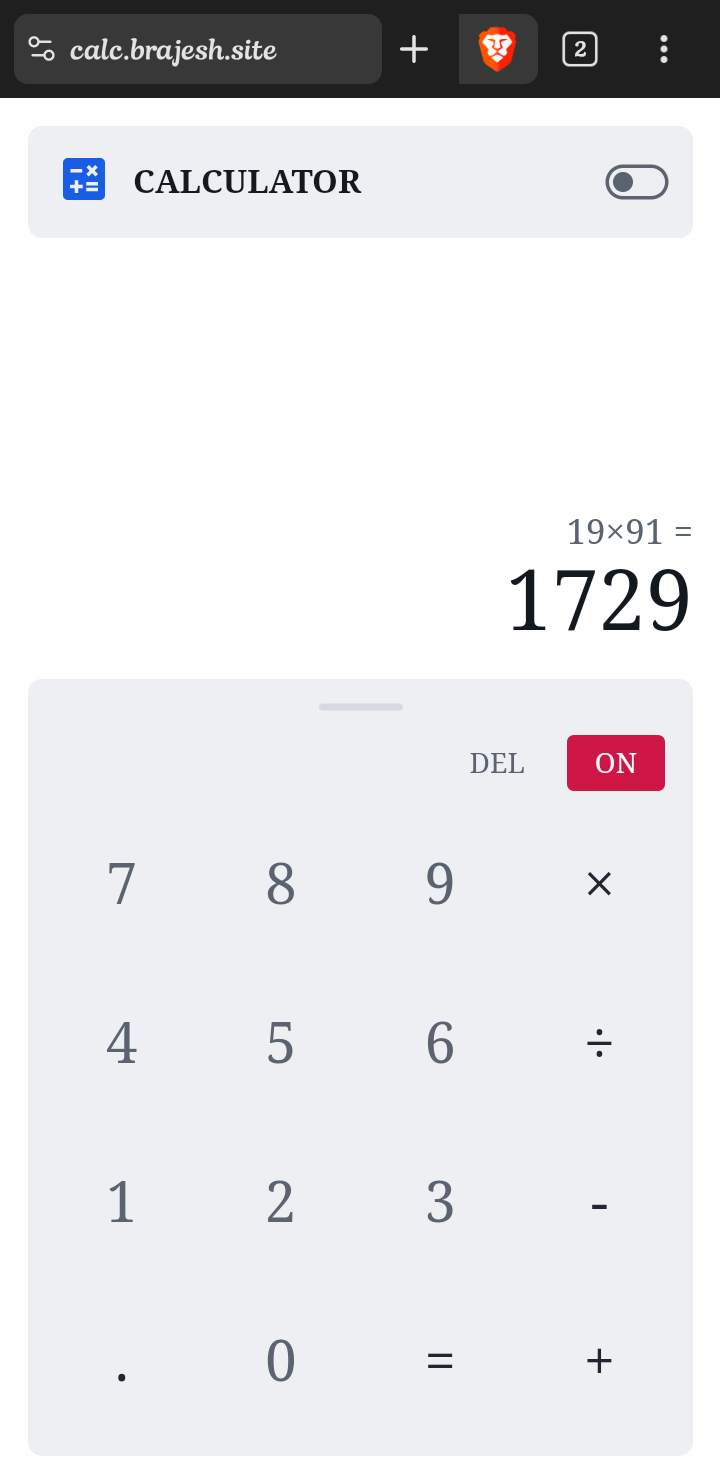Enter the digit 7
Image resolution: width=720 pixels, height=1483 pixels.
click(121, 884)
